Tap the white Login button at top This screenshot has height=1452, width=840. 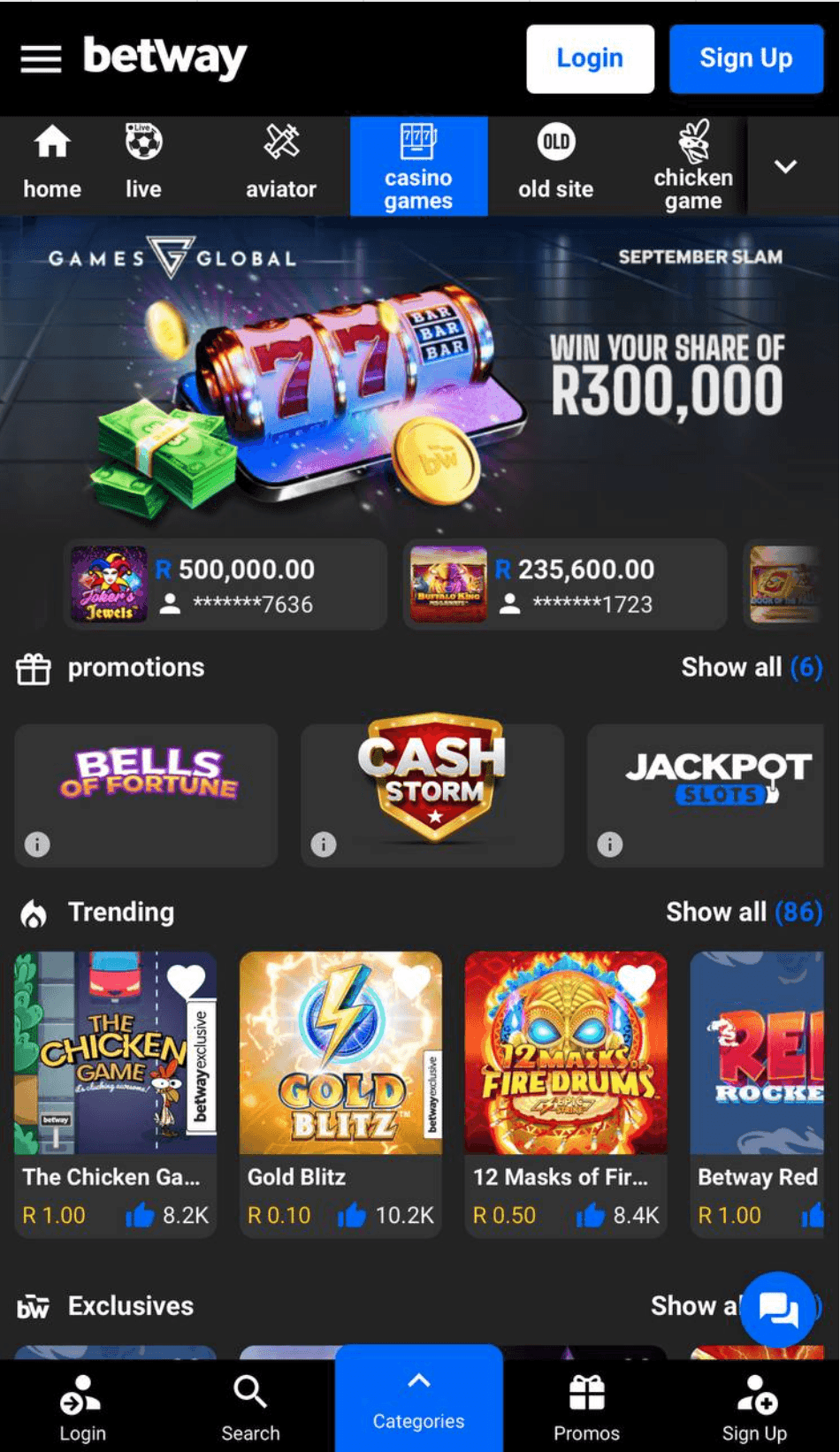pos(590,58)
